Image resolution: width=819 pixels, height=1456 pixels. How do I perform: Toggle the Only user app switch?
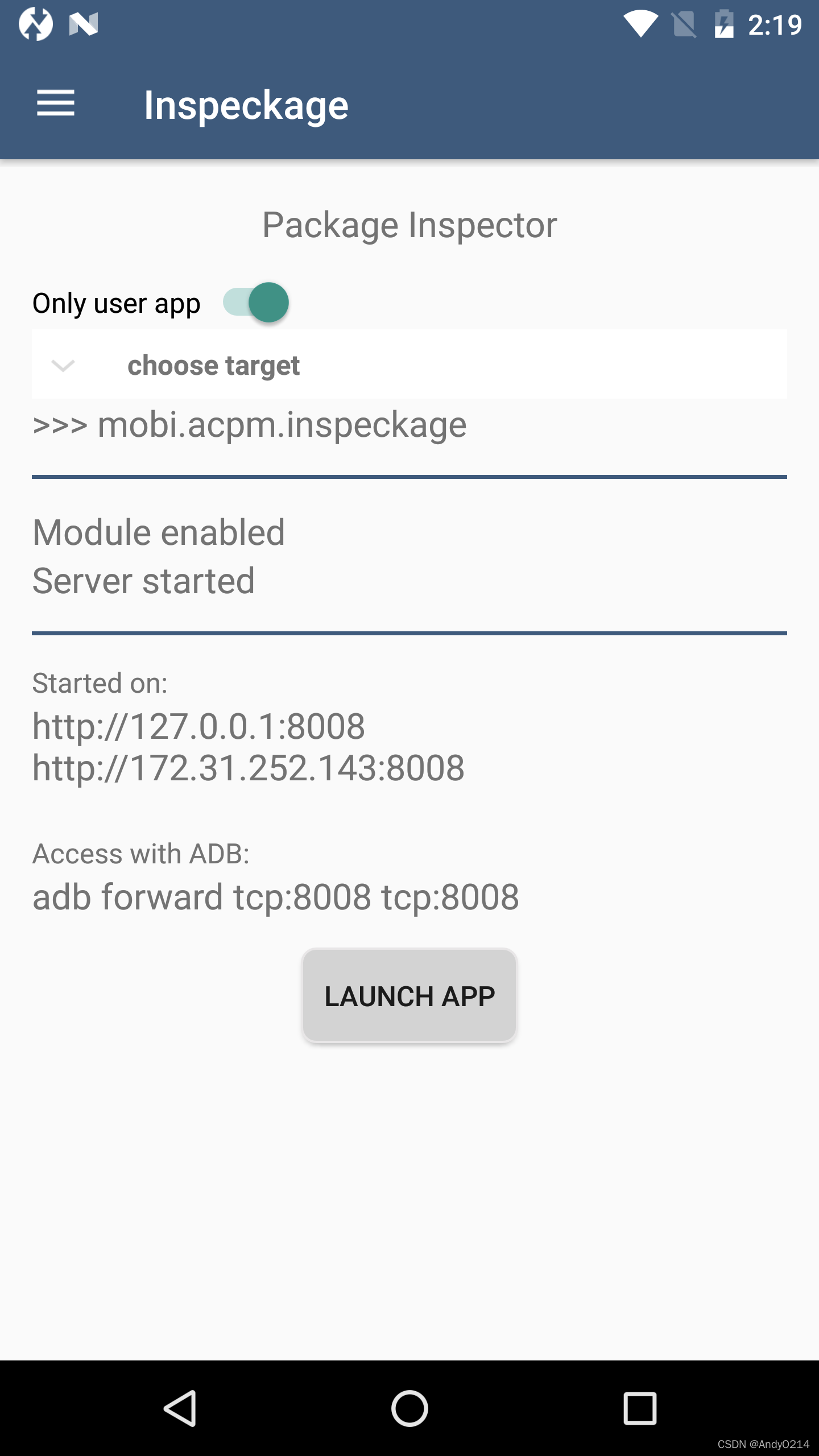[x=256, y=302]
